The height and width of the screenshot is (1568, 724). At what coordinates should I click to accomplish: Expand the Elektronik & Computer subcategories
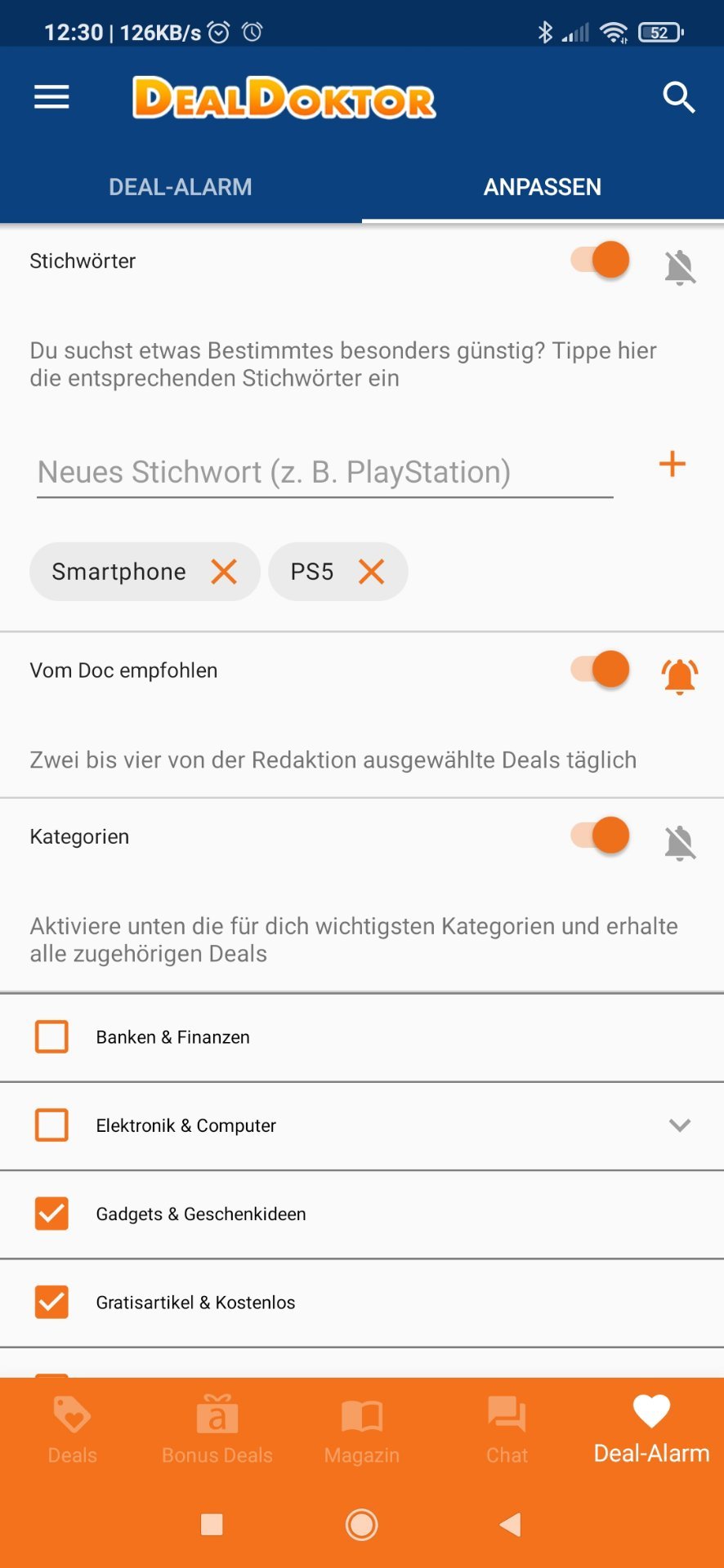click(x=680, y=1125)
